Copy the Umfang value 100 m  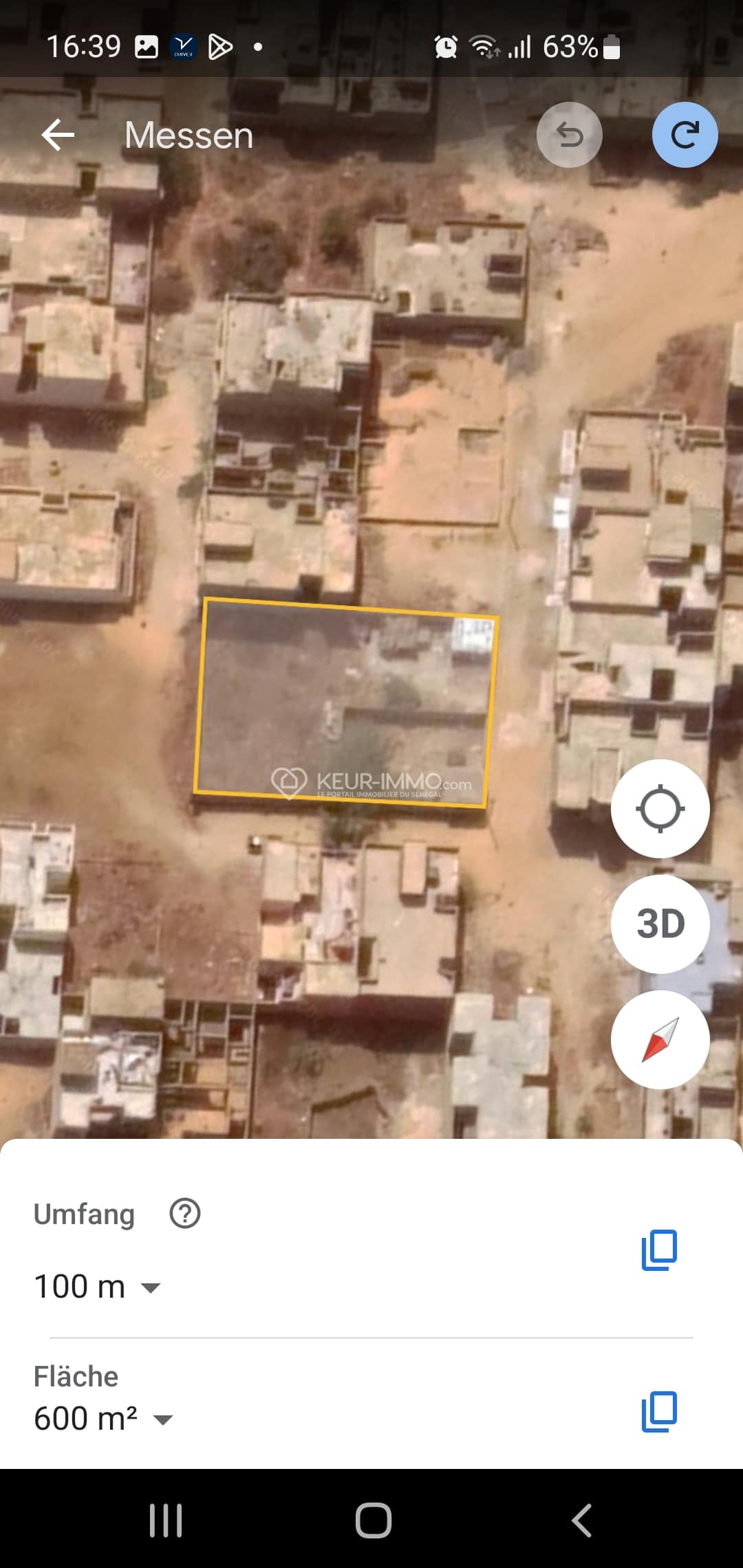click(x=659, y=1250)
